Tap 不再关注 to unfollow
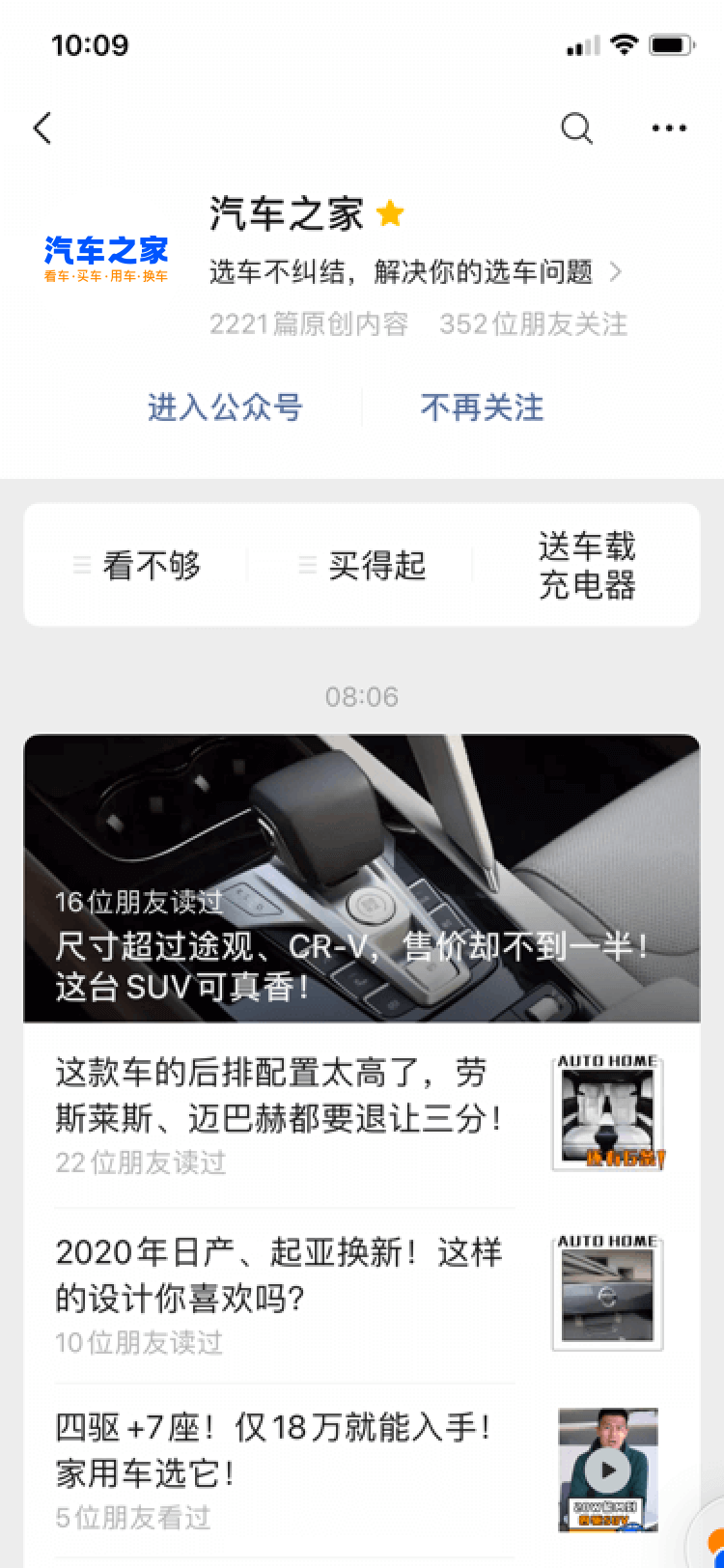 (x=482, y=407)
